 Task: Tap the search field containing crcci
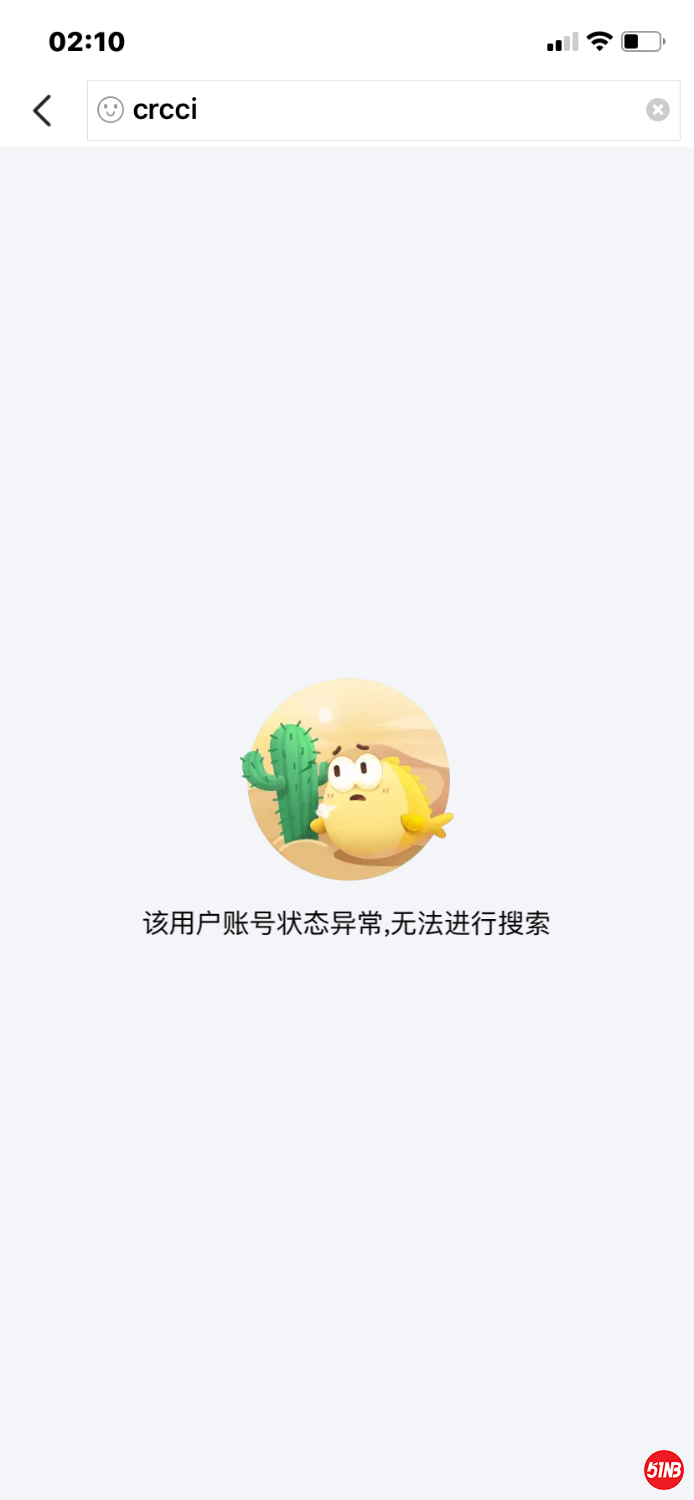click(380, 110)
